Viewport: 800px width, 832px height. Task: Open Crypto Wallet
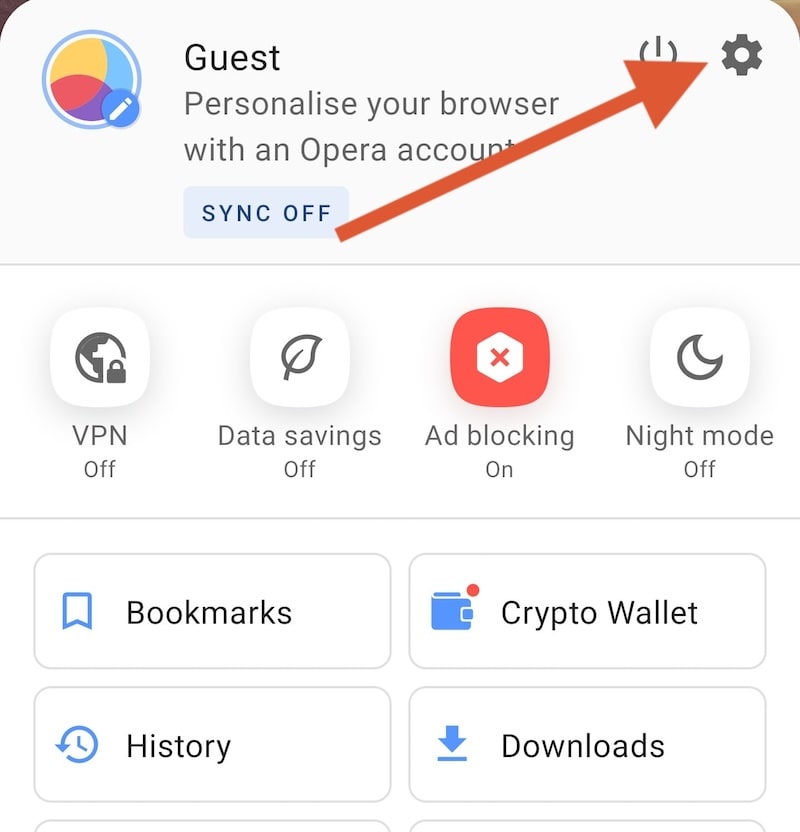[x=588, y=611]
